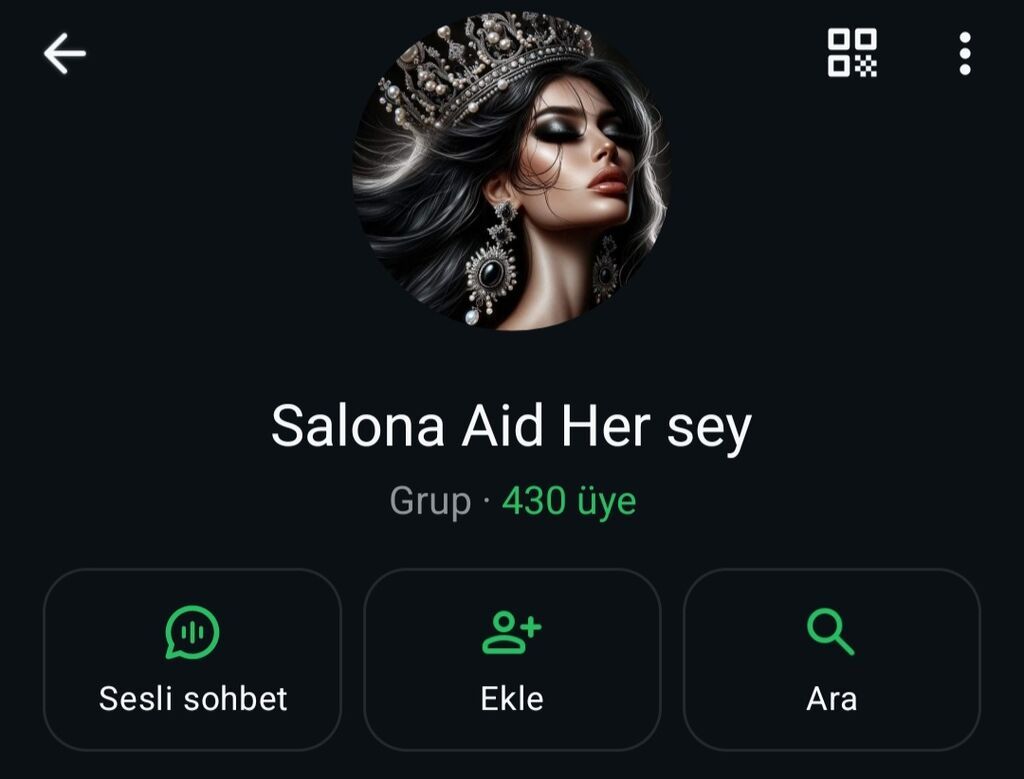
Task: Open the group QR code
Action: pos(852,53)
